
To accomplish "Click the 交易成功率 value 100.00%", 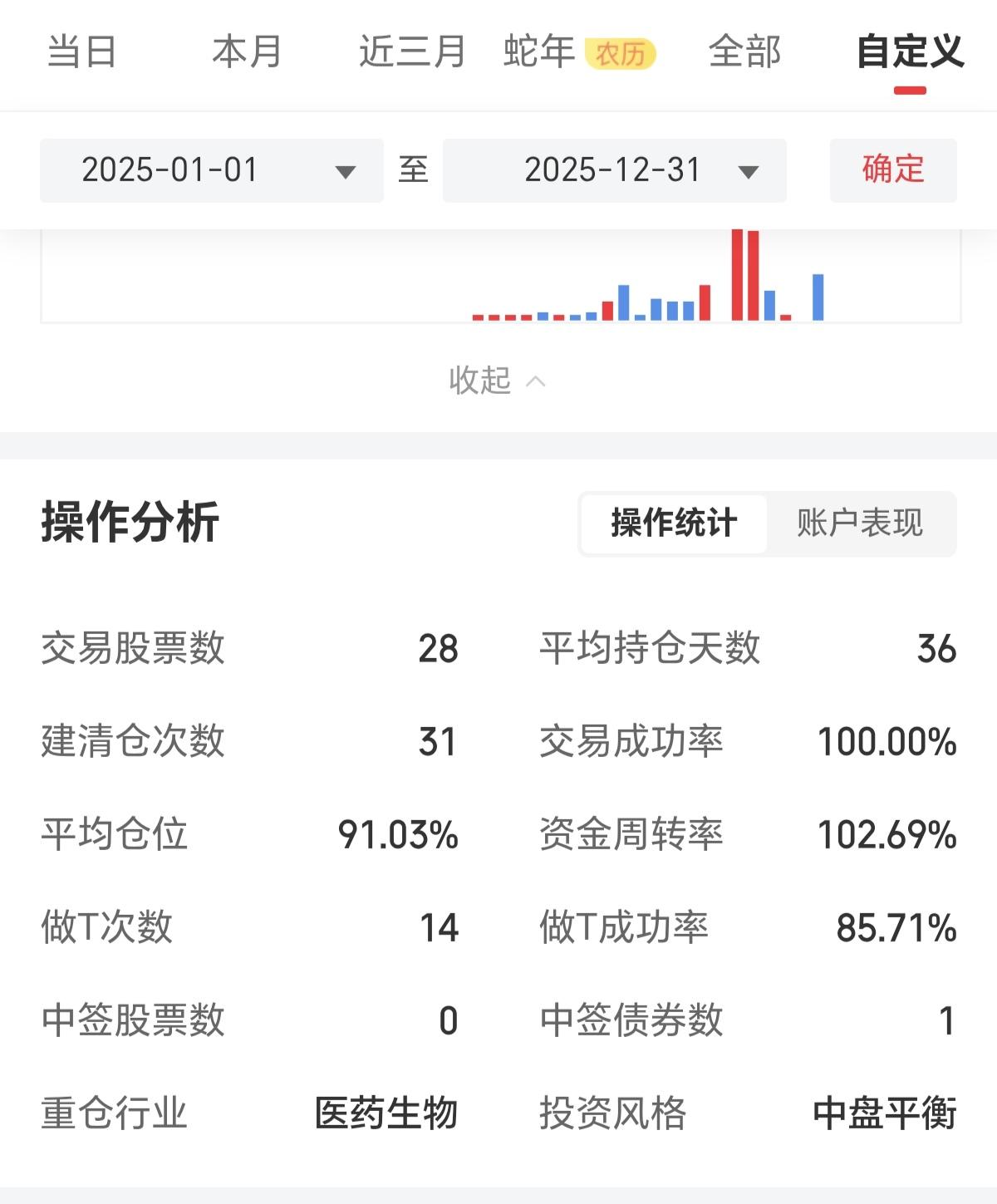I will pos(886,743).
